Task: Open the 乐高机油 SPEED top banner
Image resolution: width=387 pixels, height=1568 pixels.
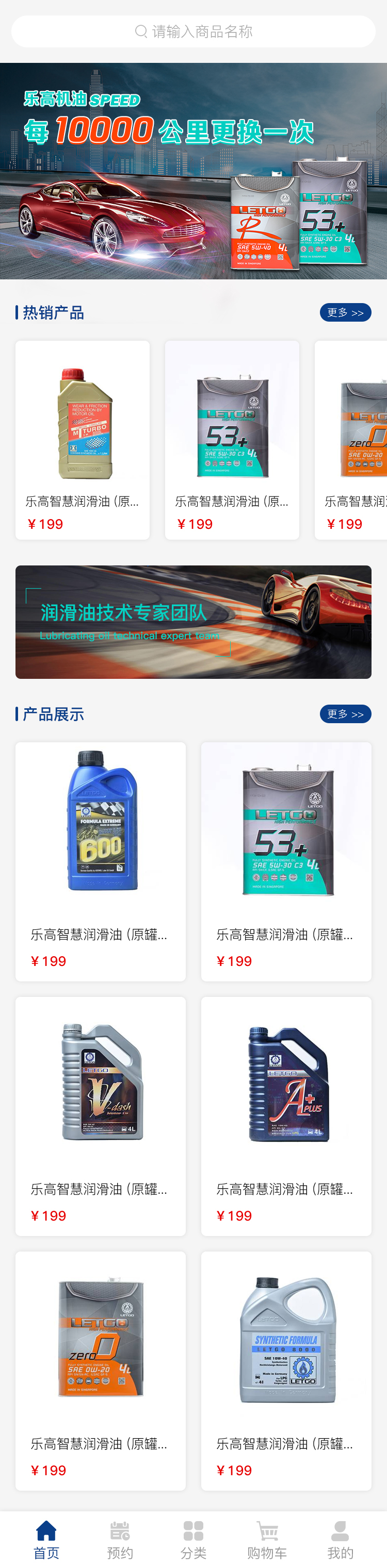Action: tap(193, 171)
